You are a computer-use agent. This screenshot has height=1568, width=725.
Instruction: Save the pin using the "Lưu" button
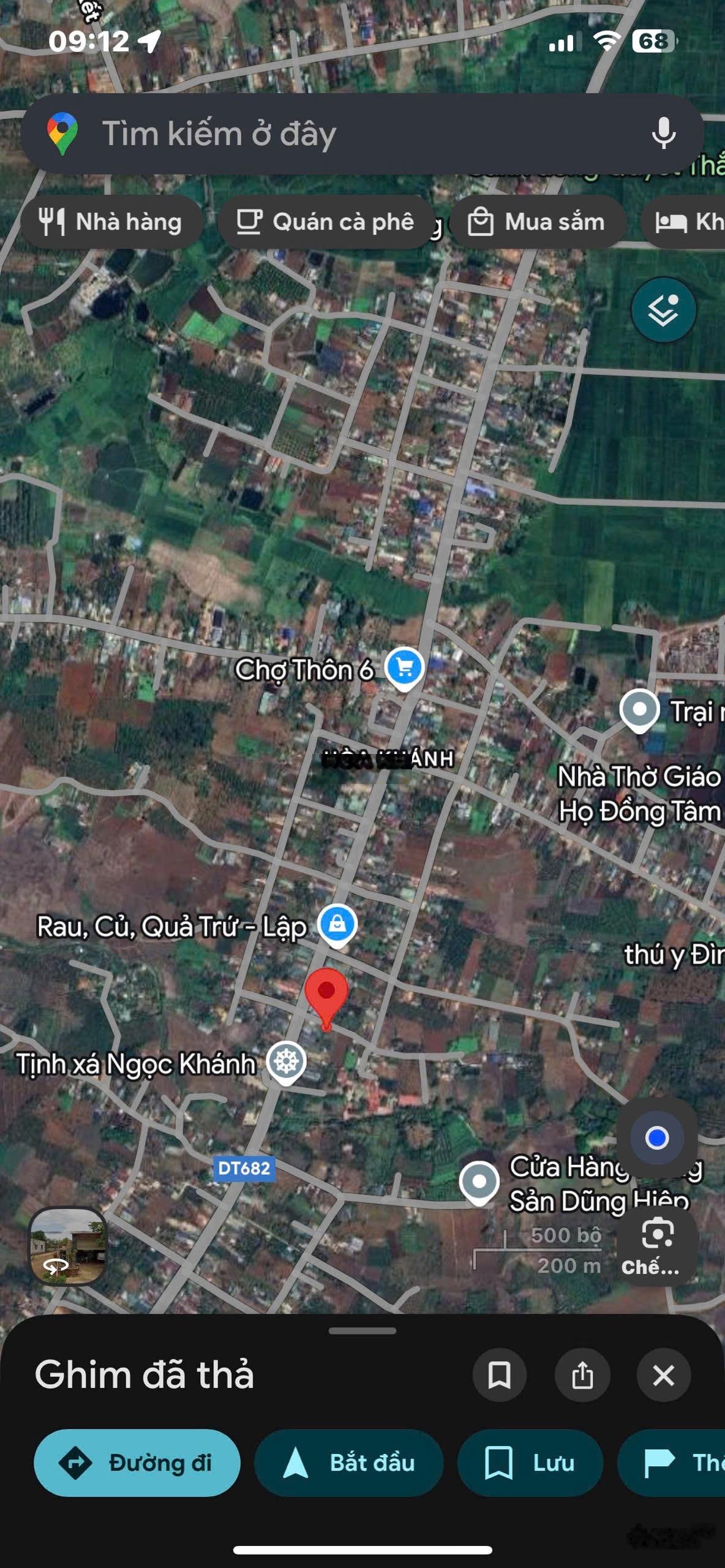[530, 1463]
